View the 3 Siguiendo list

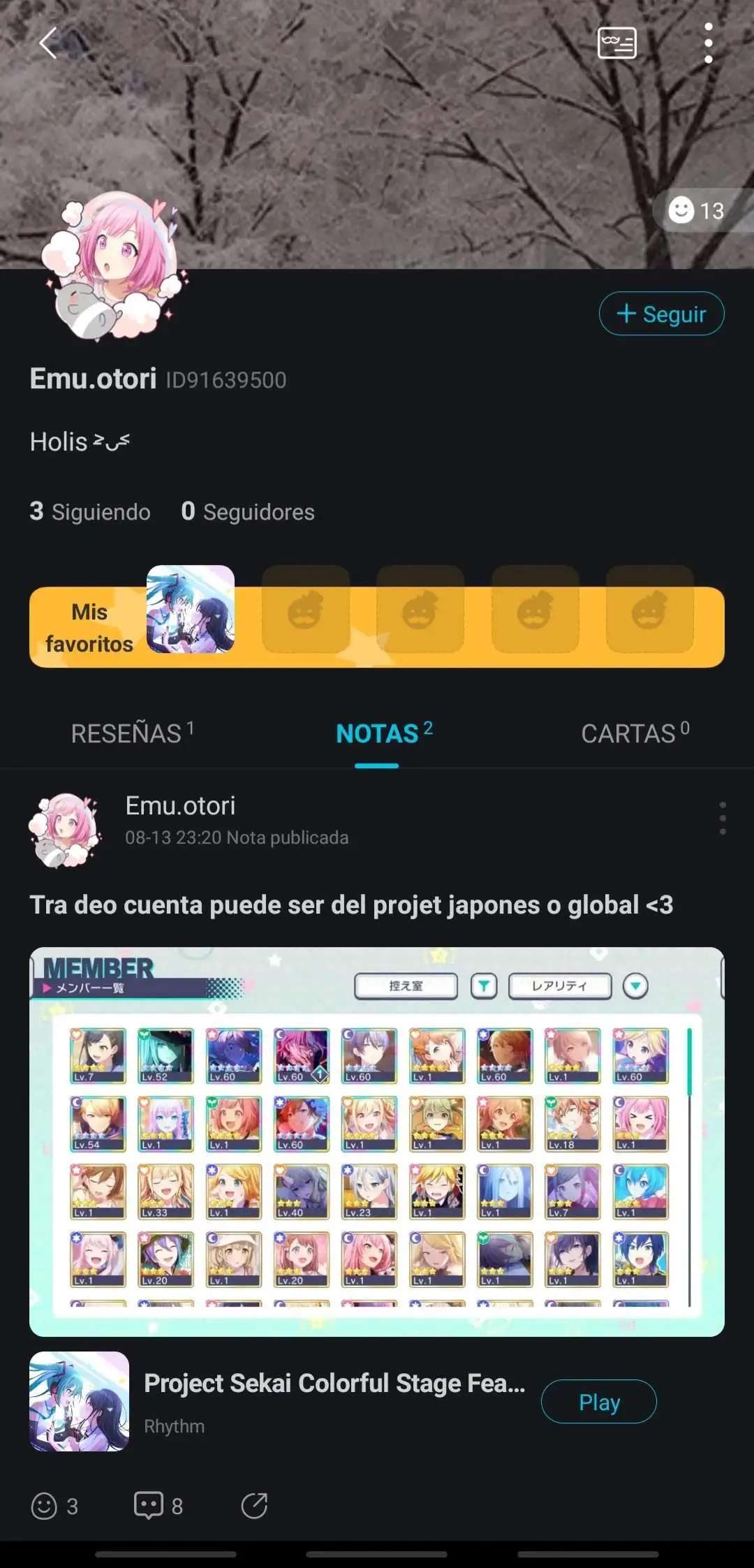tap(90, 512)
